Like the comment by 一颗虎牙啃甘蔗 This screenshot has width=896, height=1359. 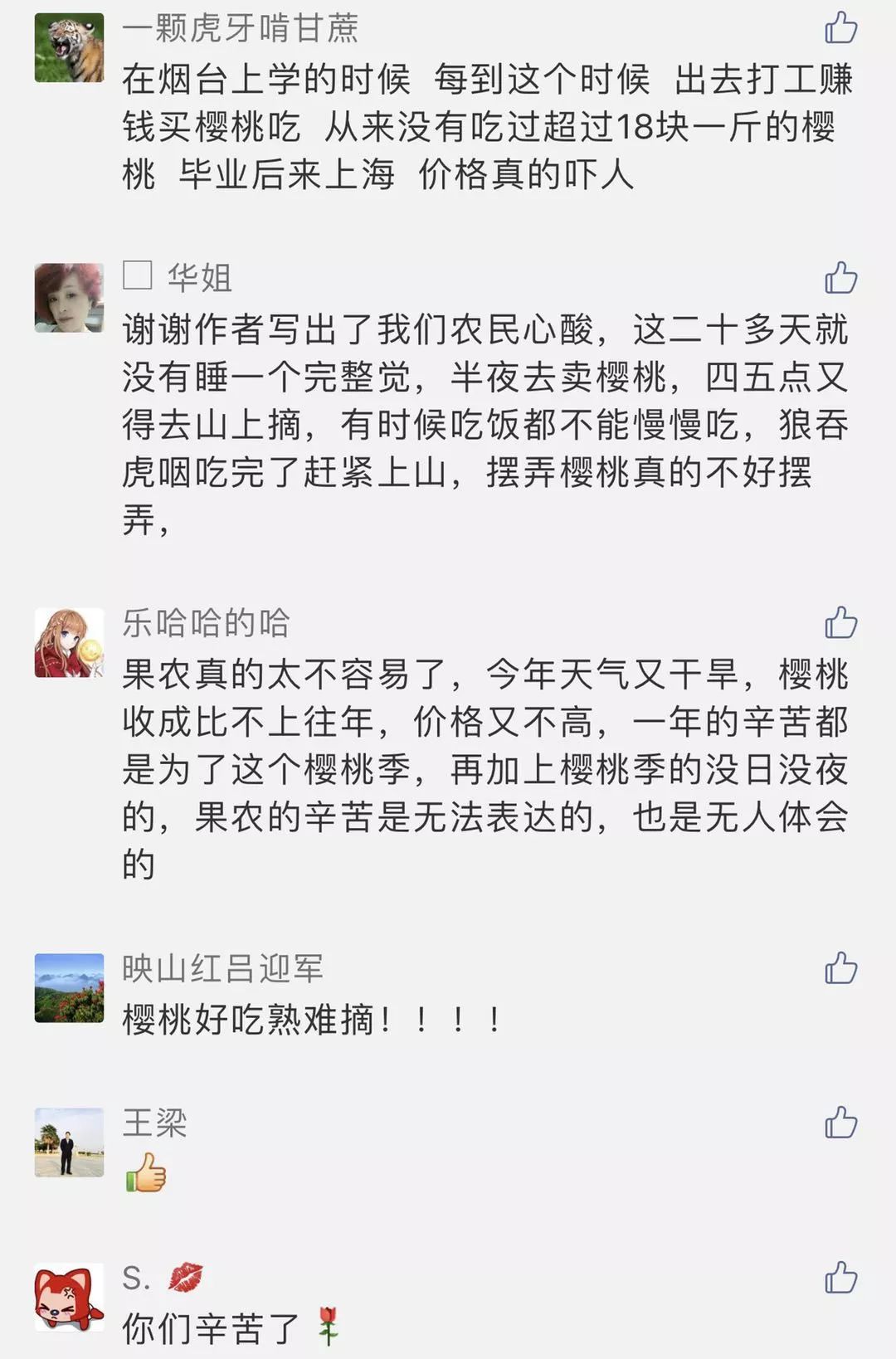pos(840,28)
